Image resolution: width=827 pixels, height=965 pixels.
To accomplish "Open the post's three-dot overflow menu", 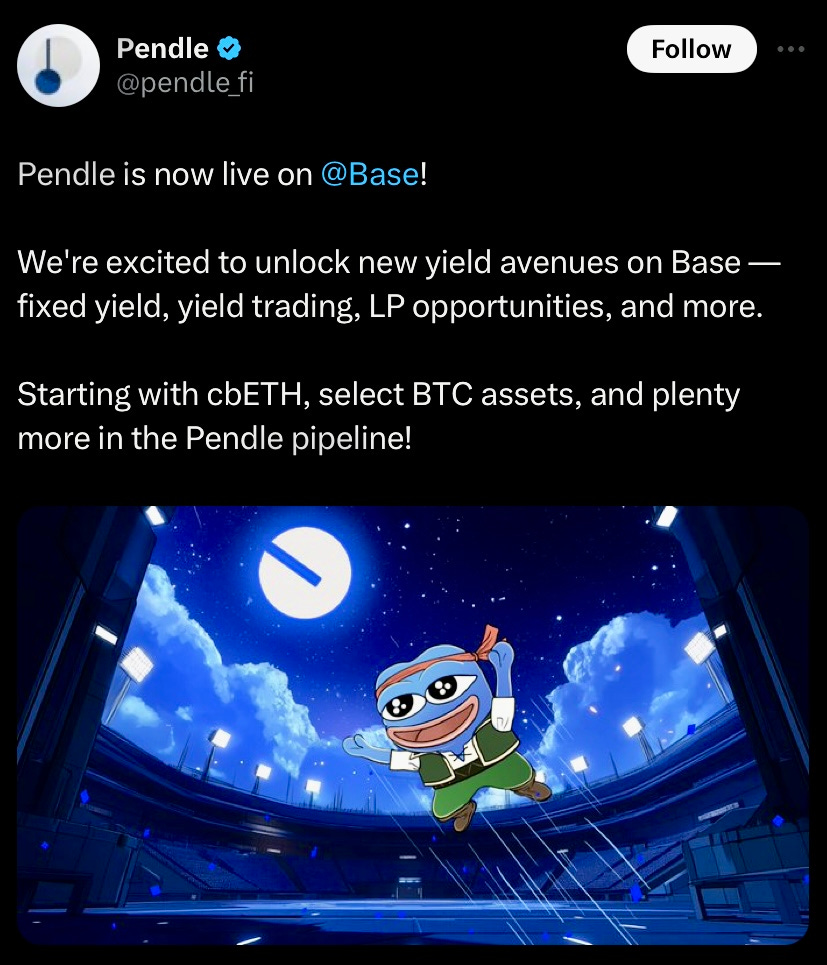I will 790,49.
